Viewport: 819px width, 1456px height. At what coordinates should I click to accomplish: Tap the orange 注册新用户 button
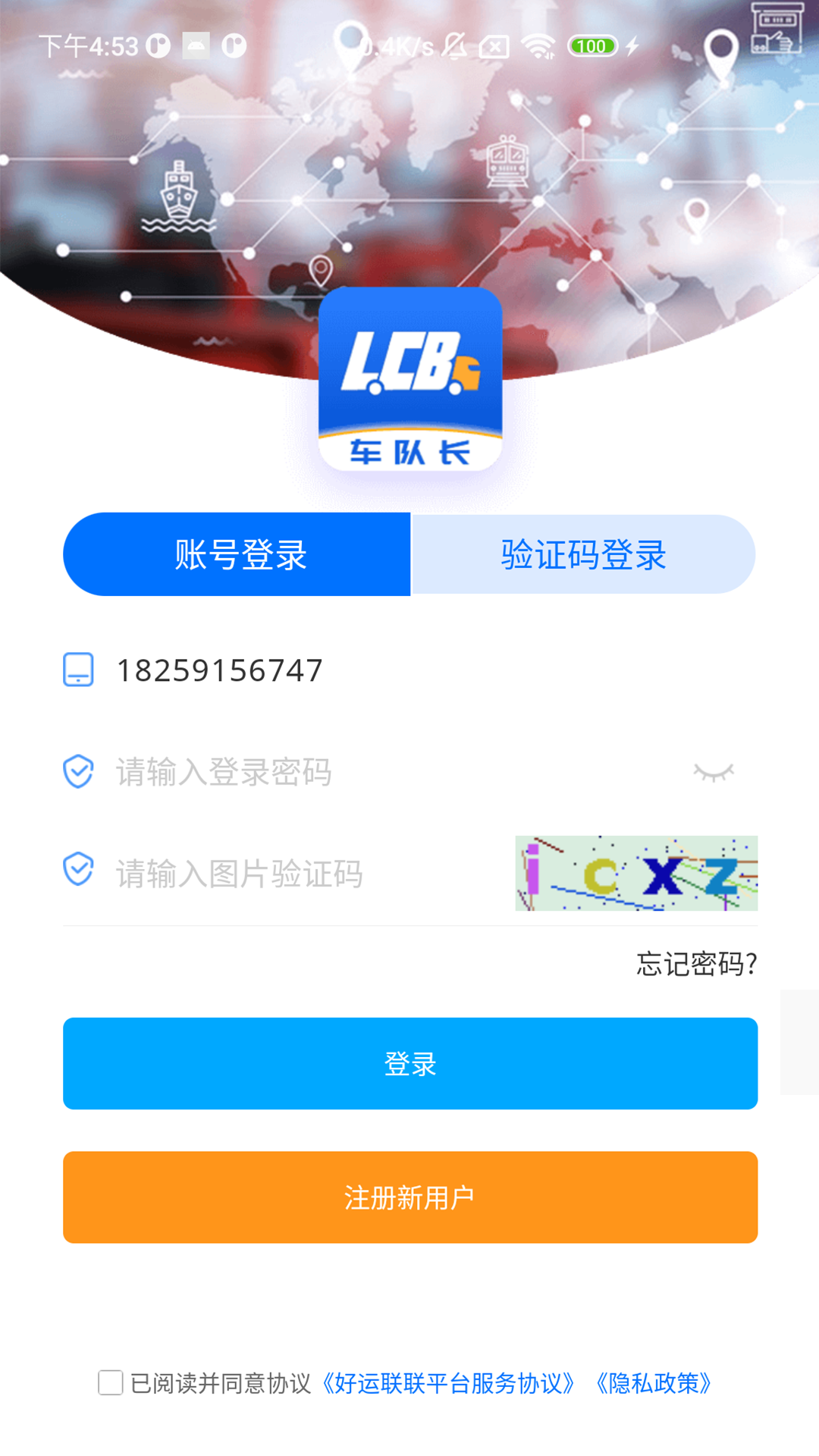tap(410, 1197)
